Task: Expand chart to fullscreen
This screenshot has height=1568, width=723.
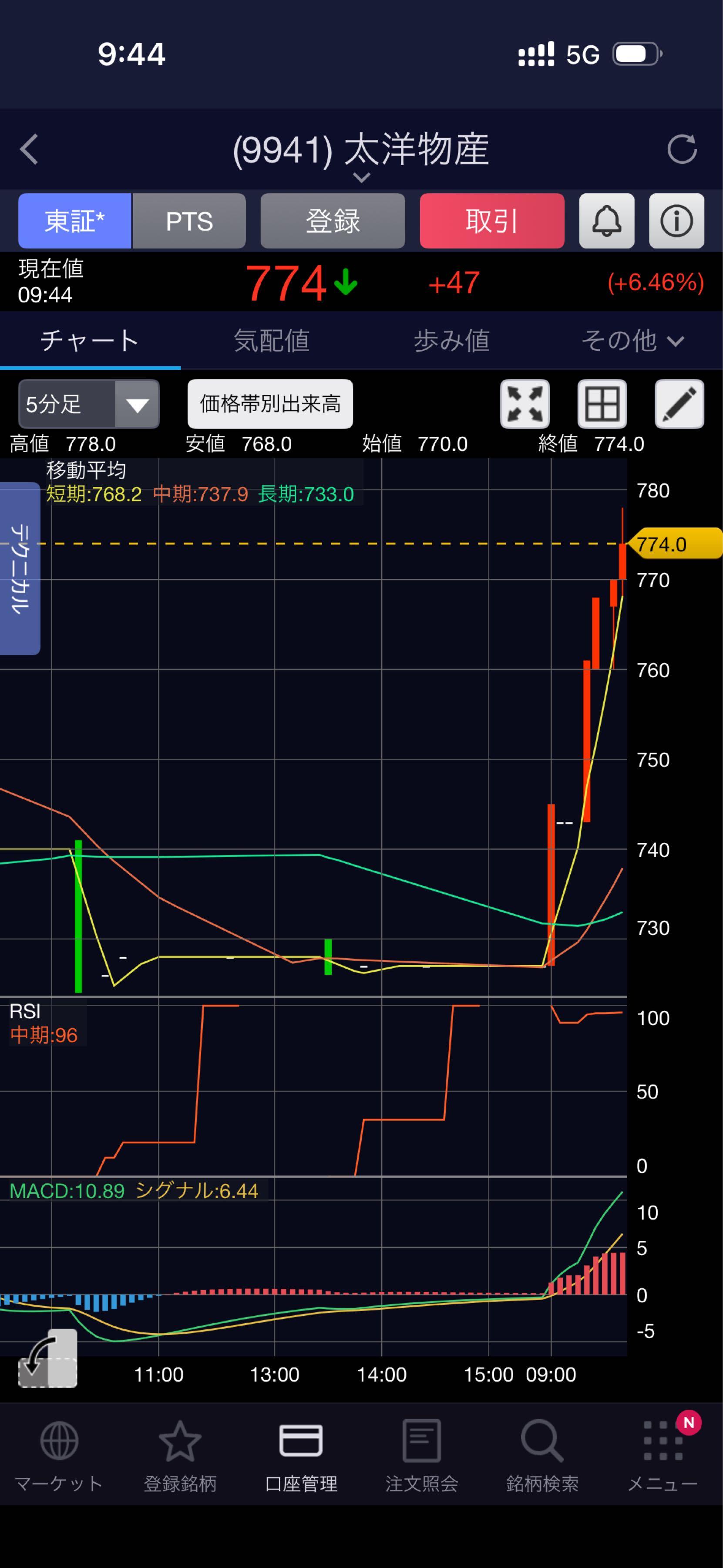Action: [x=525, y=404]
